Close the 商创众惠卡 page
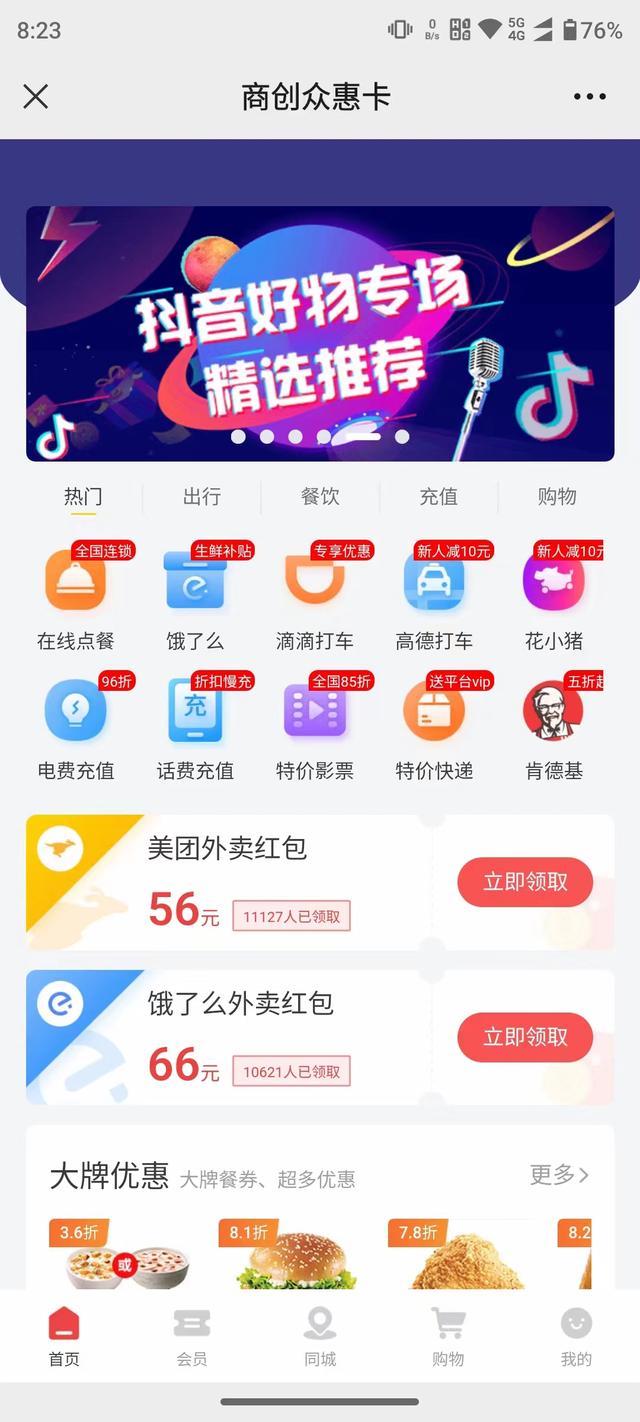This screenshot has height=1422, width=640. tap(36, 97)
